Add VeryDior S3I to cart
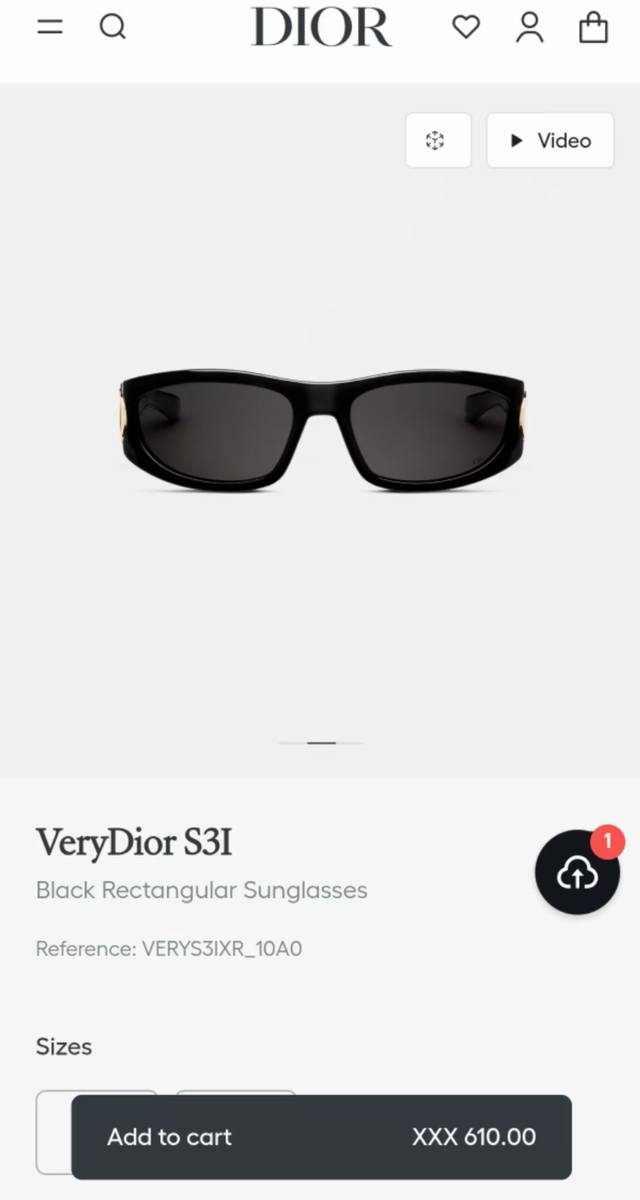The width and height of the screenshot is (640, 1200). tap(321, 1137)
